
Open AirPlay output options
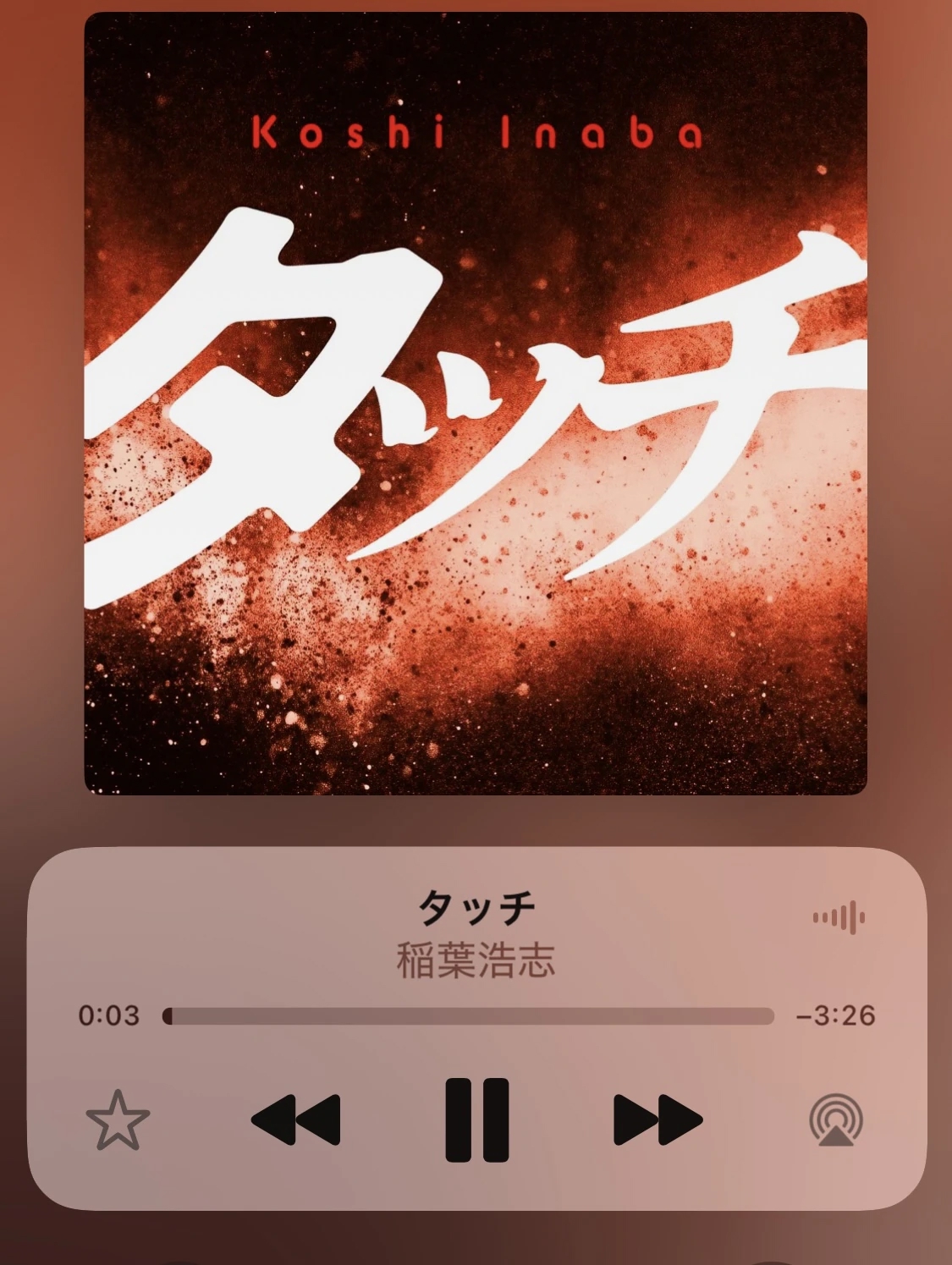pos(836,1120)
